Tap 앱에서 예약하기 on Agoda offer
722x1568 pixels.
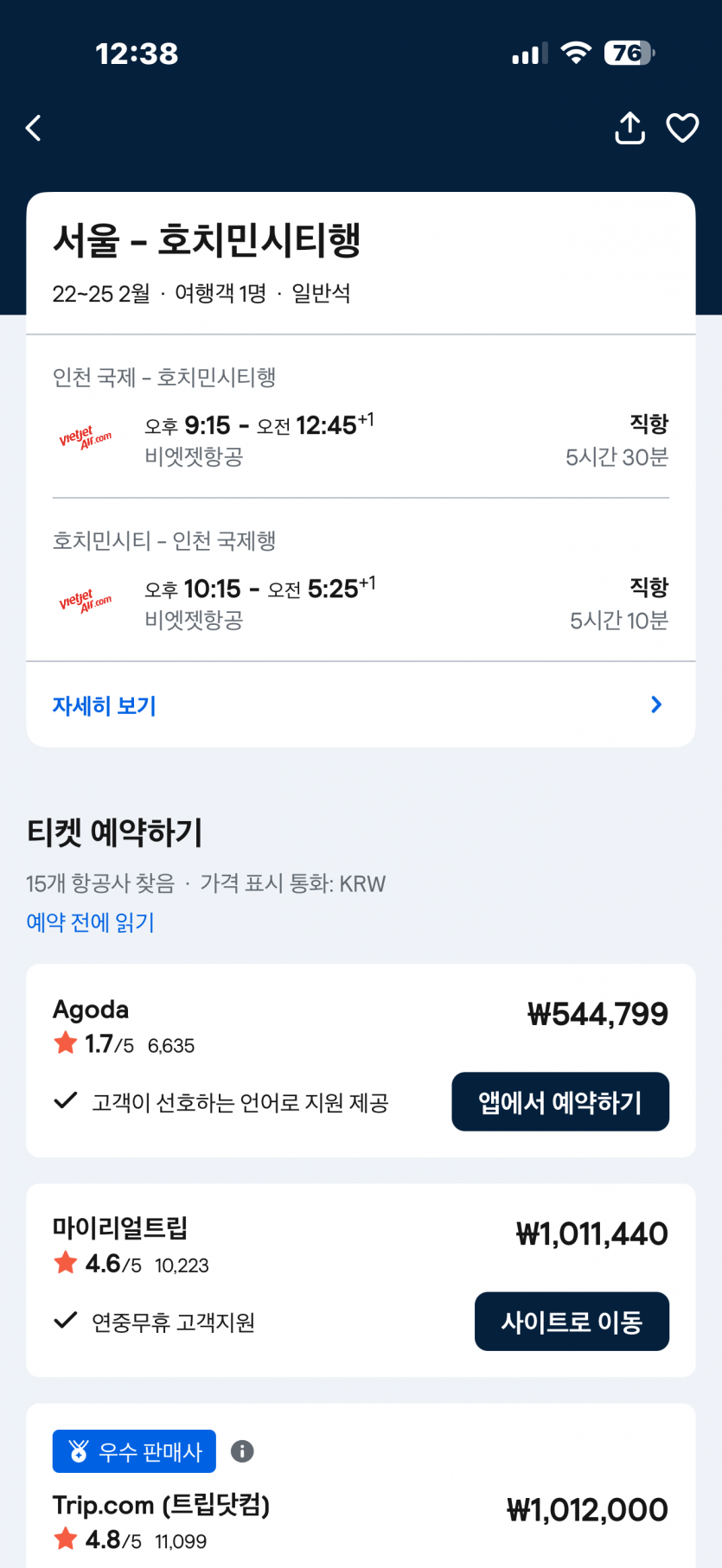click(x=559, y=1101)
